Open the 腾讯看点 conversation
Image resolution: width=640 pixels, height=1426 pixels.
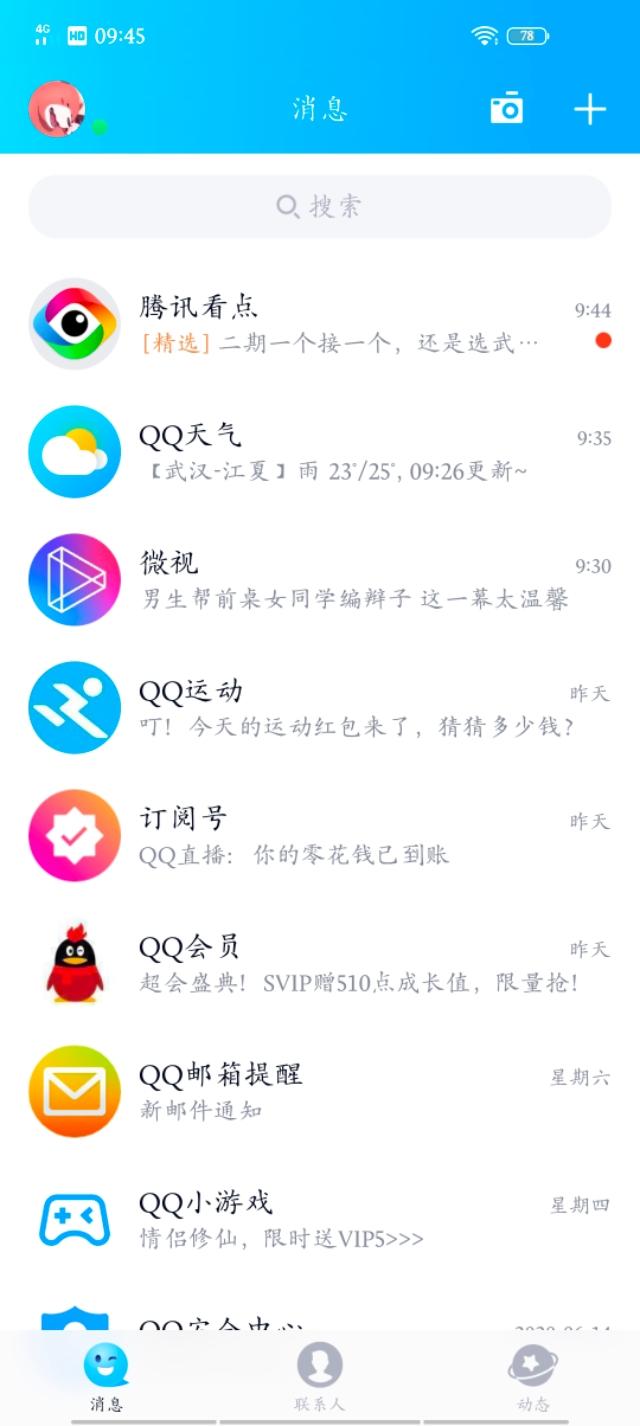pos(320,324)
